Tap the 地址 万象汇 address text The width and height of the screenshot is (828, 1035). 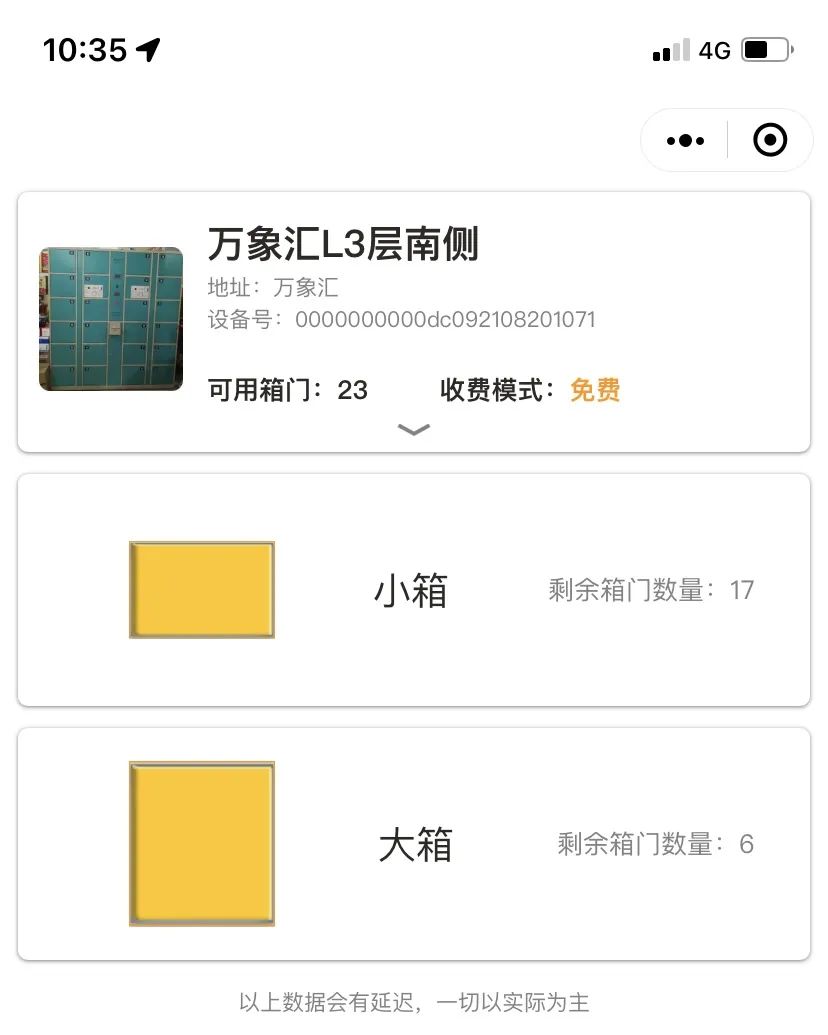(268, 288)
